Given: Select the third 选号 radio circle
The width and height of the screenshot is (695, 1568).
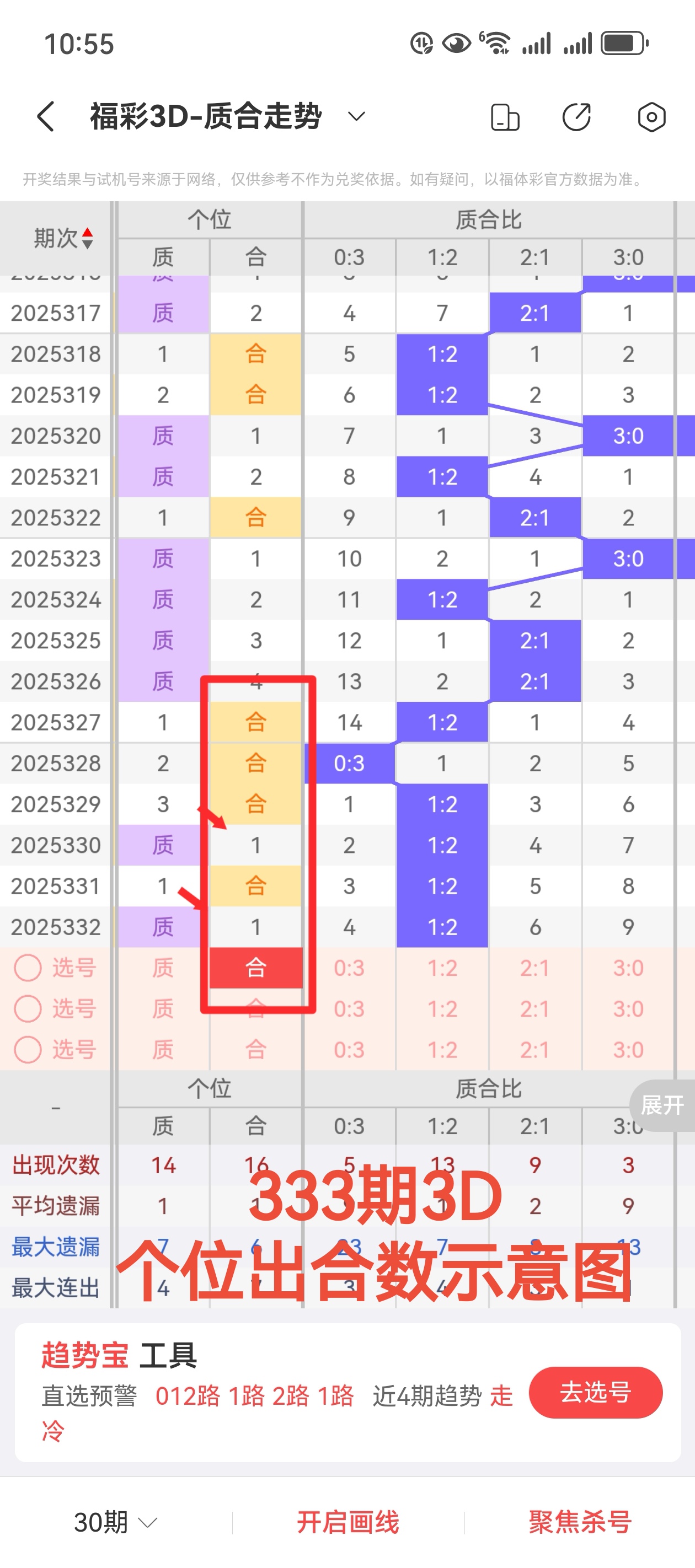Looking at the screenshot, I should [28, 1049].
